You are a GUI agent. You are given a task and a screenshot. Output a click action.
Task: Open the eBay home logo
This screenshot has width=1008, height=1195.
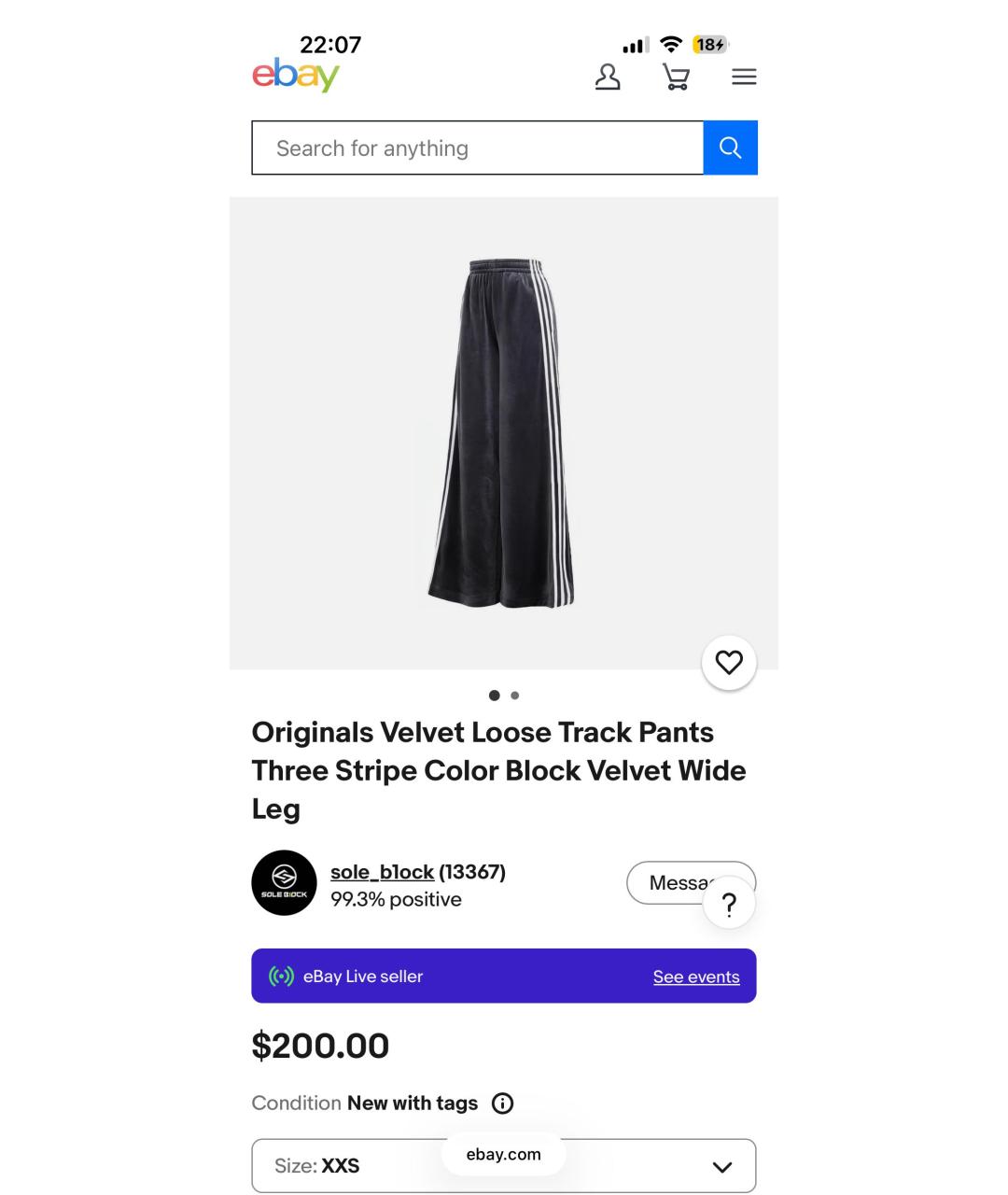click(x=295, y=75)
